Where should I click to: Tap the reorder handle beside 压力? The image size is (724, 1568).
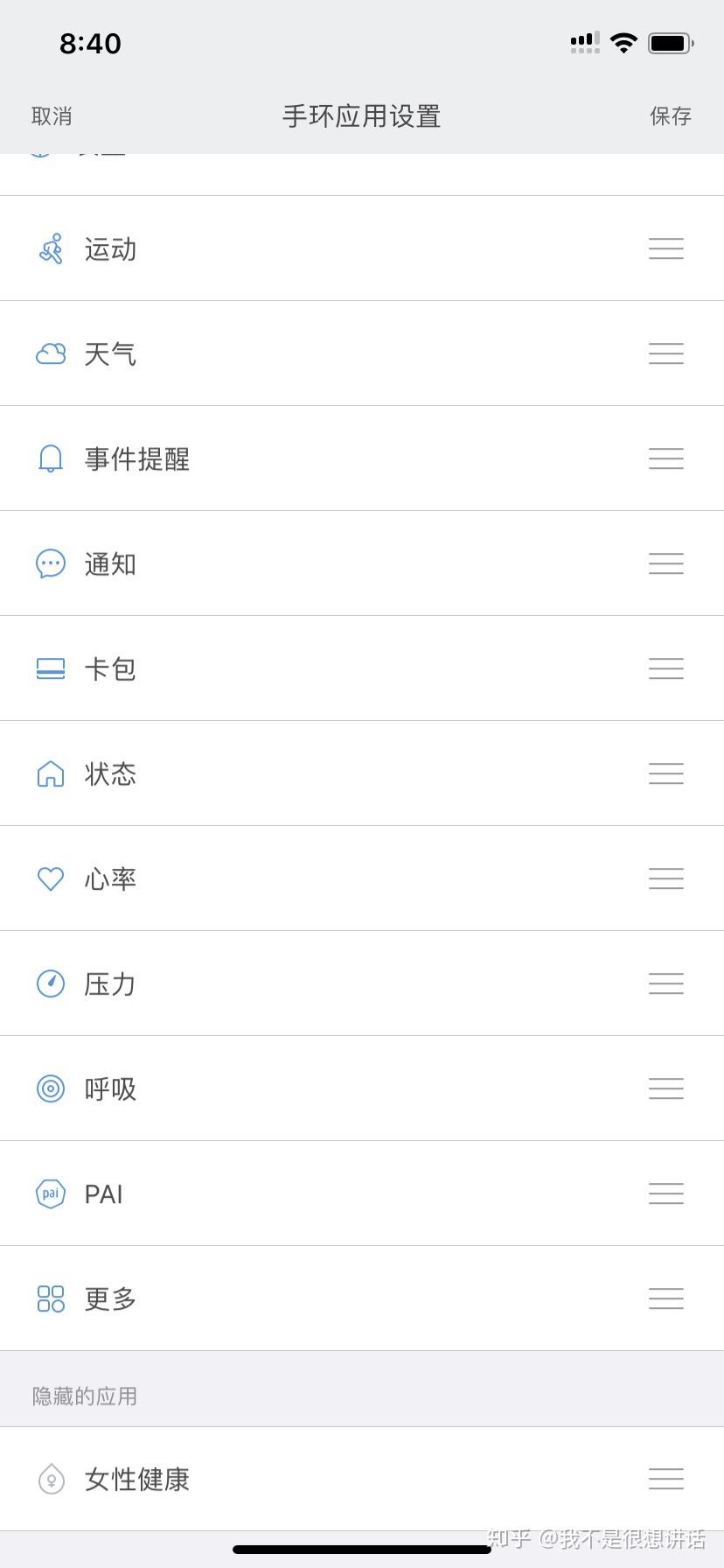pyautogui.click(x=666, y=983)
